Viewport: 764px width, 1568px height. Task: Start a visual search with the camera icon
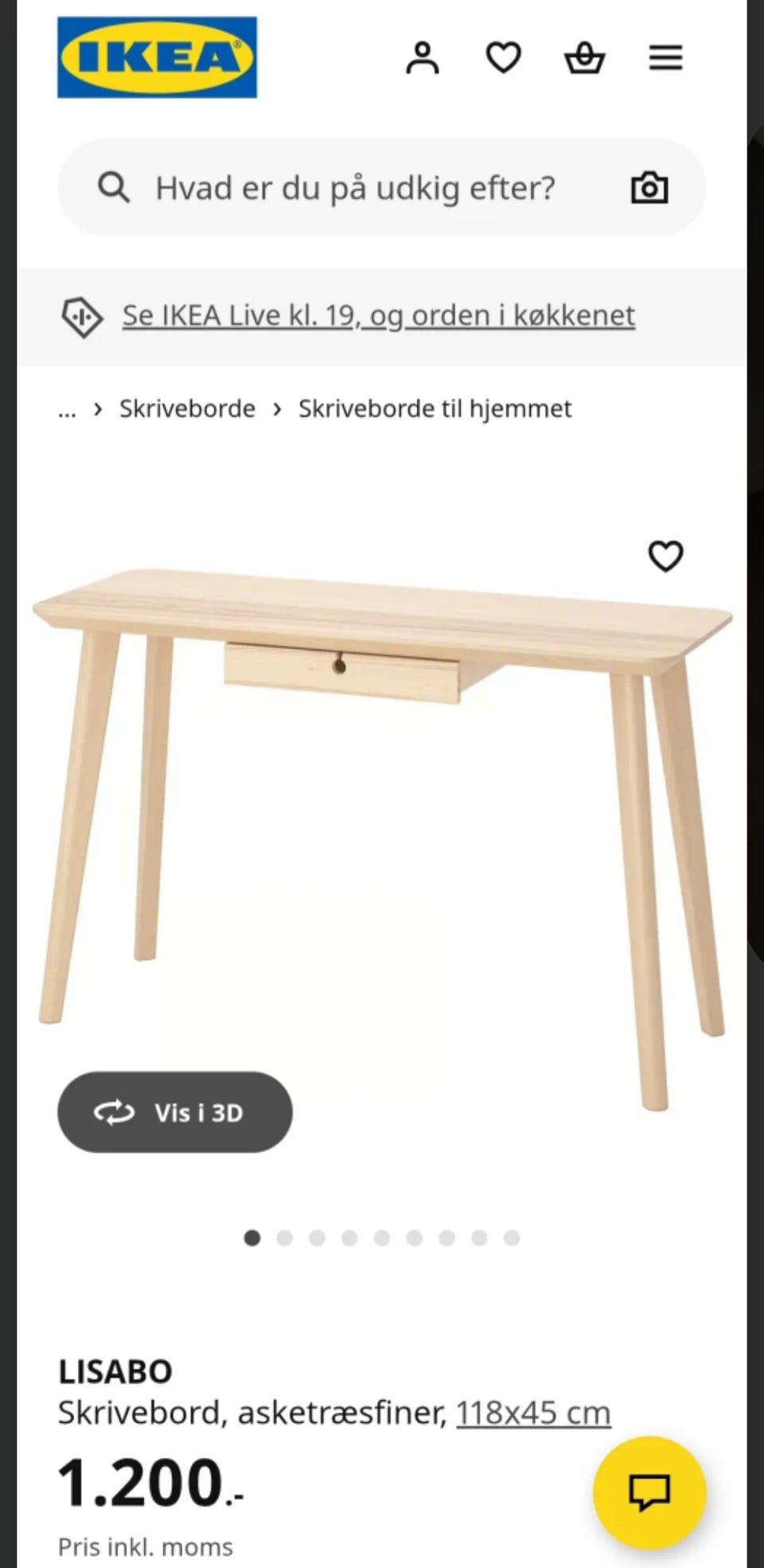click(x=649, y=188)
